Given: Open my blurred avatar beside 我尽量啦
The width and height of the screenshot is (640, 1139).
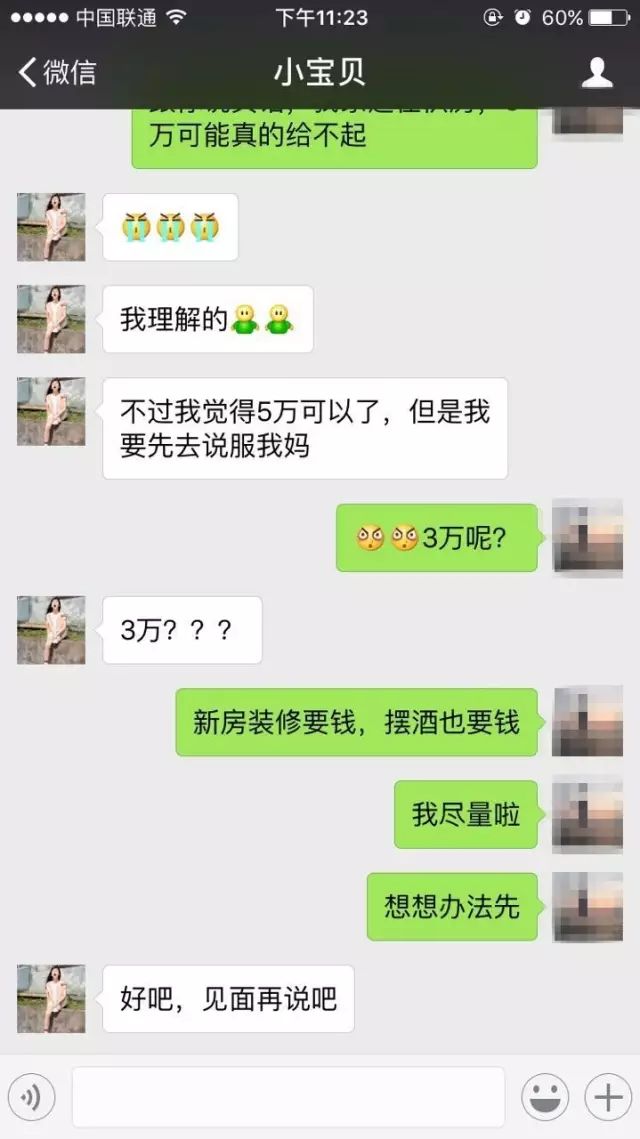Looking at the screenshot, I should (x=588, y=814).
